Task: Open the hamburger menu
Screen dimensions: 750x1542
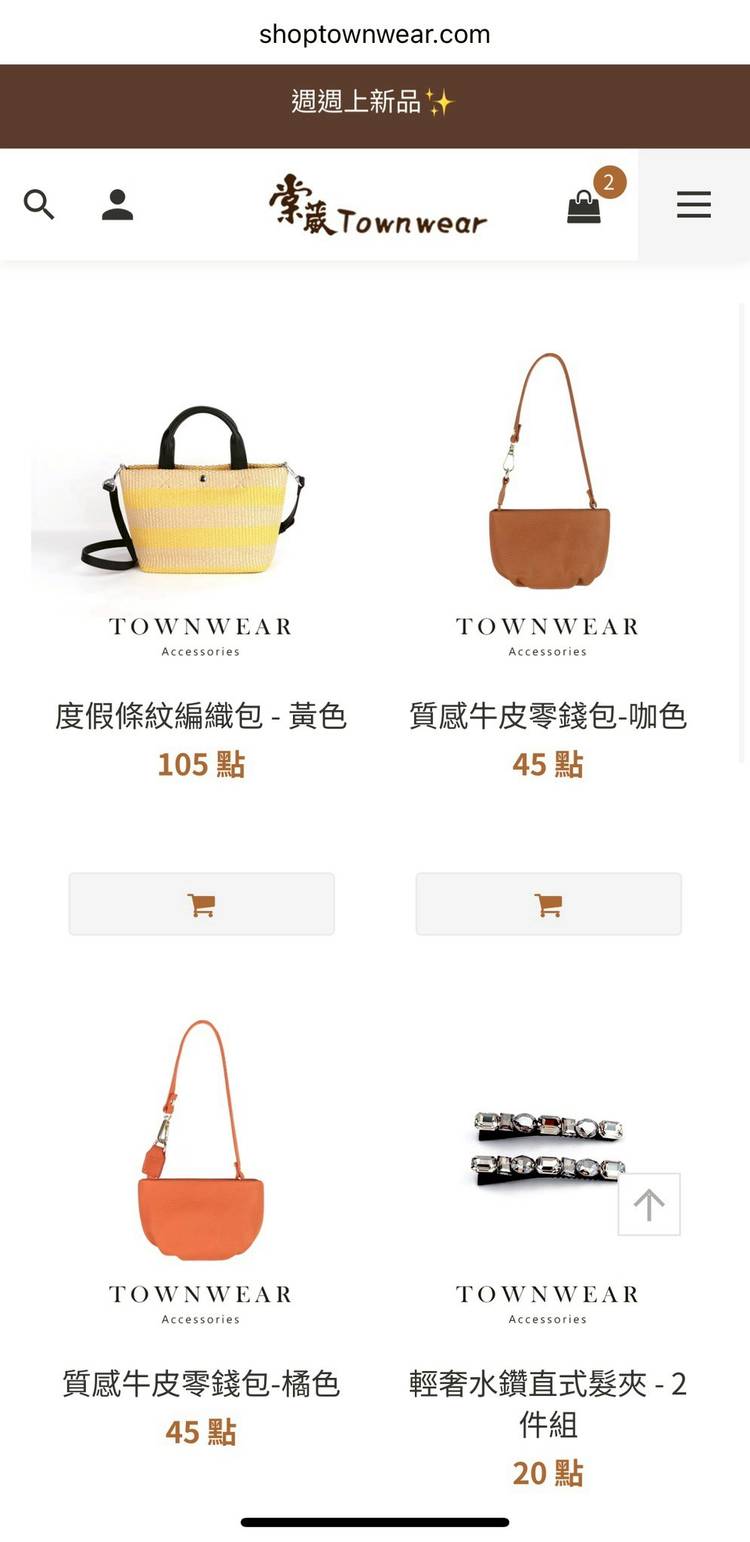Action: coord(693,205)
